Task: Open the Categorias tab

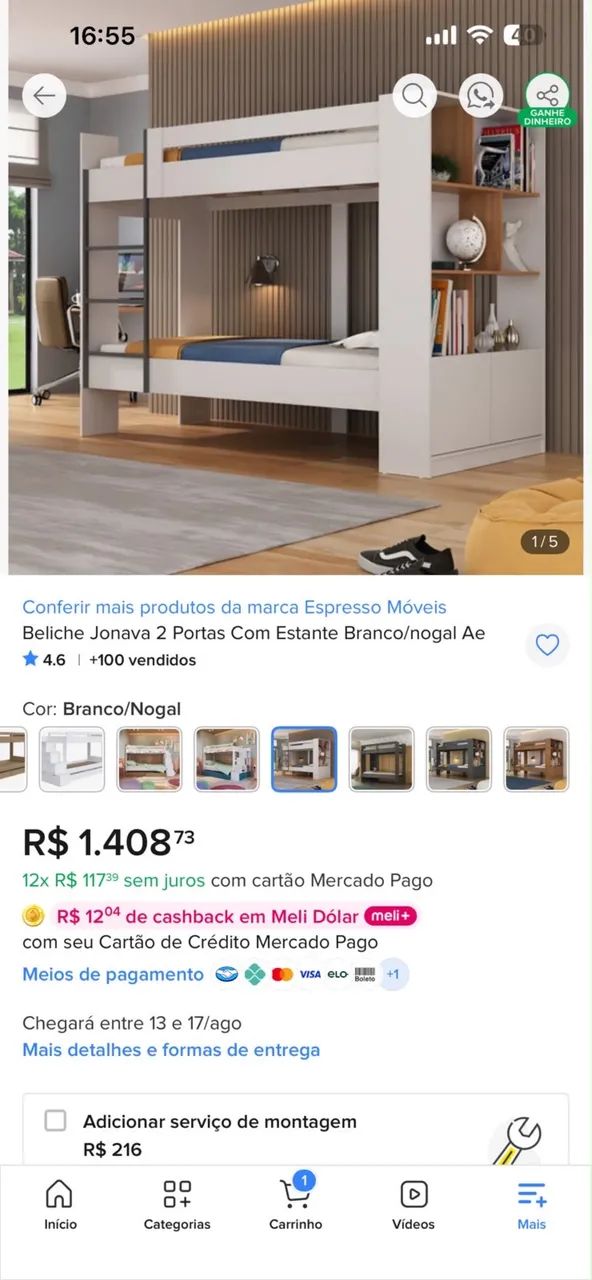Action: point(177,1205)
